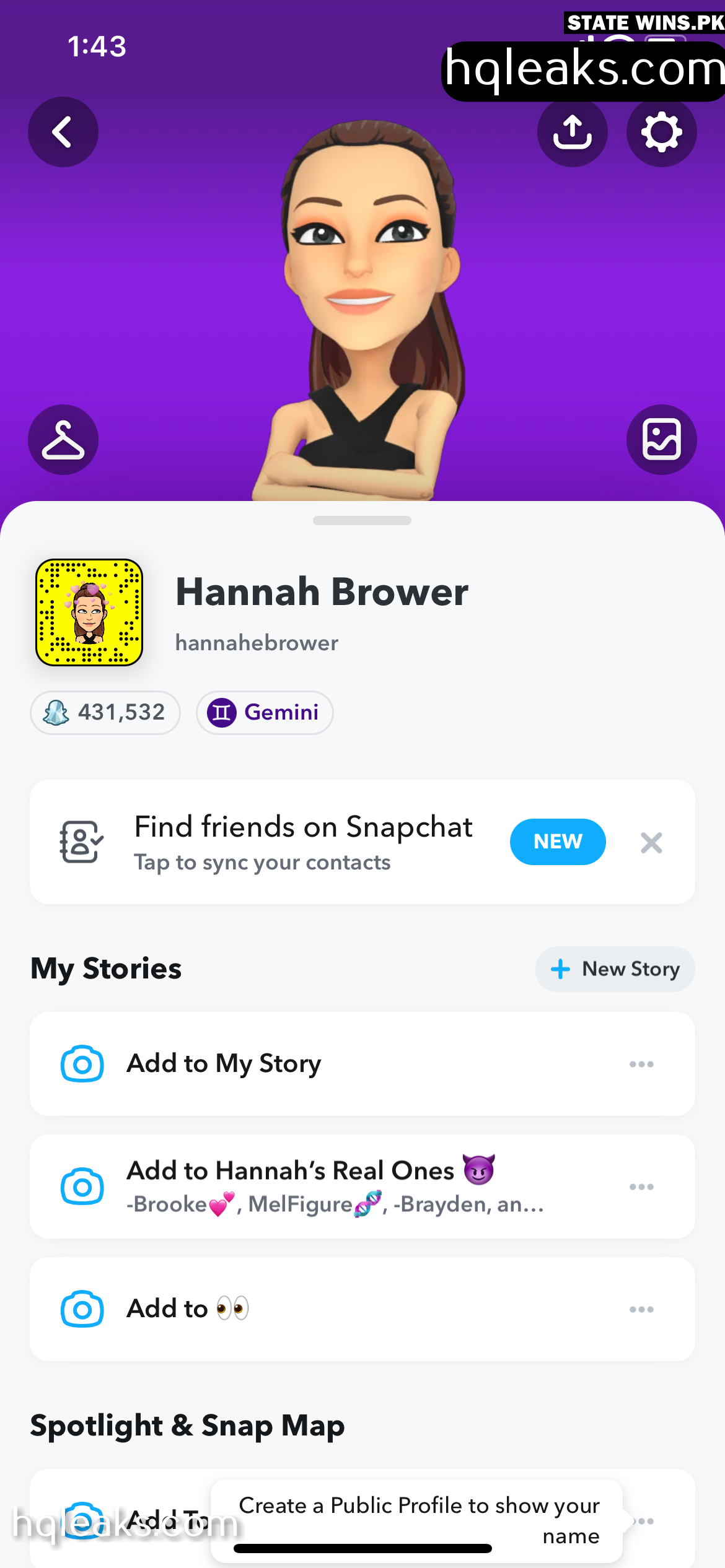Change profile background image
This screenshot has height=1568, width=725.
click(661, 440)
